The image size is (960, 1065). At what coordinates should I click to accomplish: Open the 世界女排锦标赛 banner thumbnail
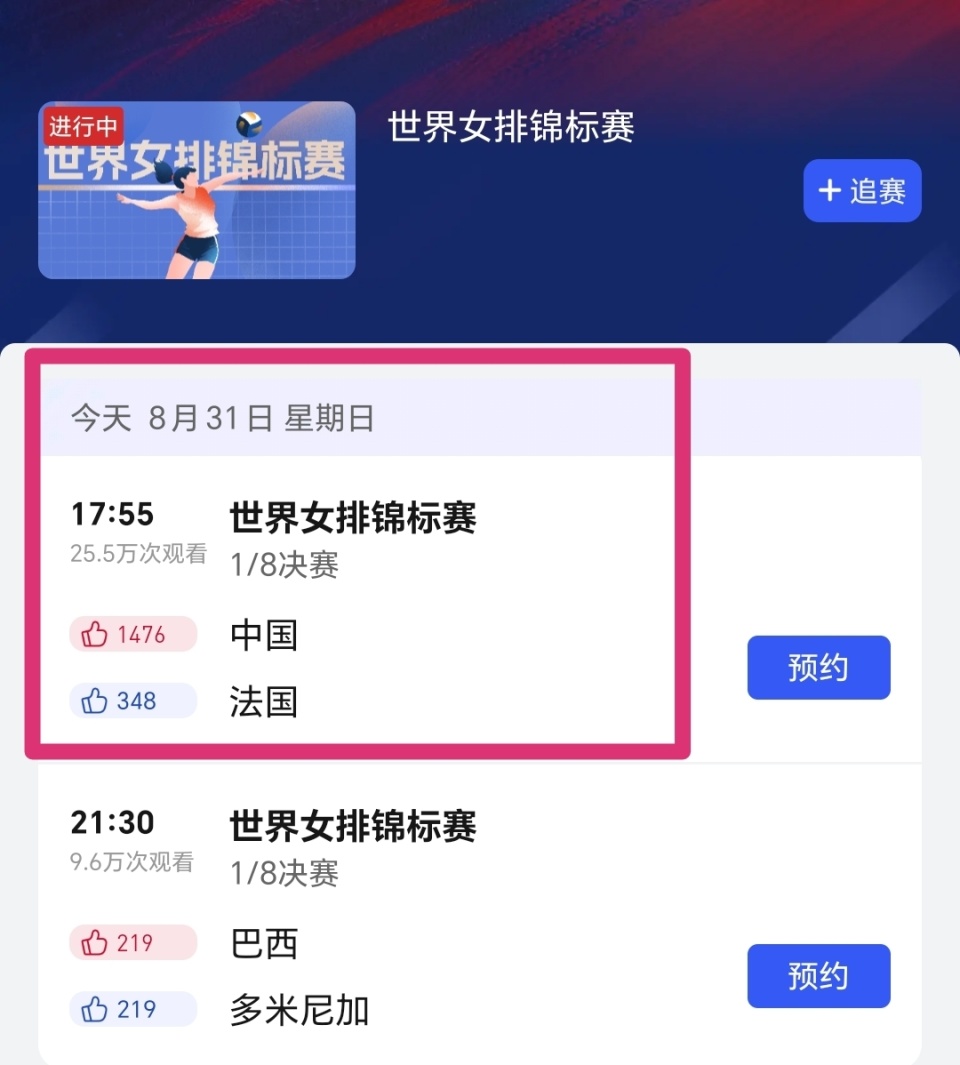[197, 190]
